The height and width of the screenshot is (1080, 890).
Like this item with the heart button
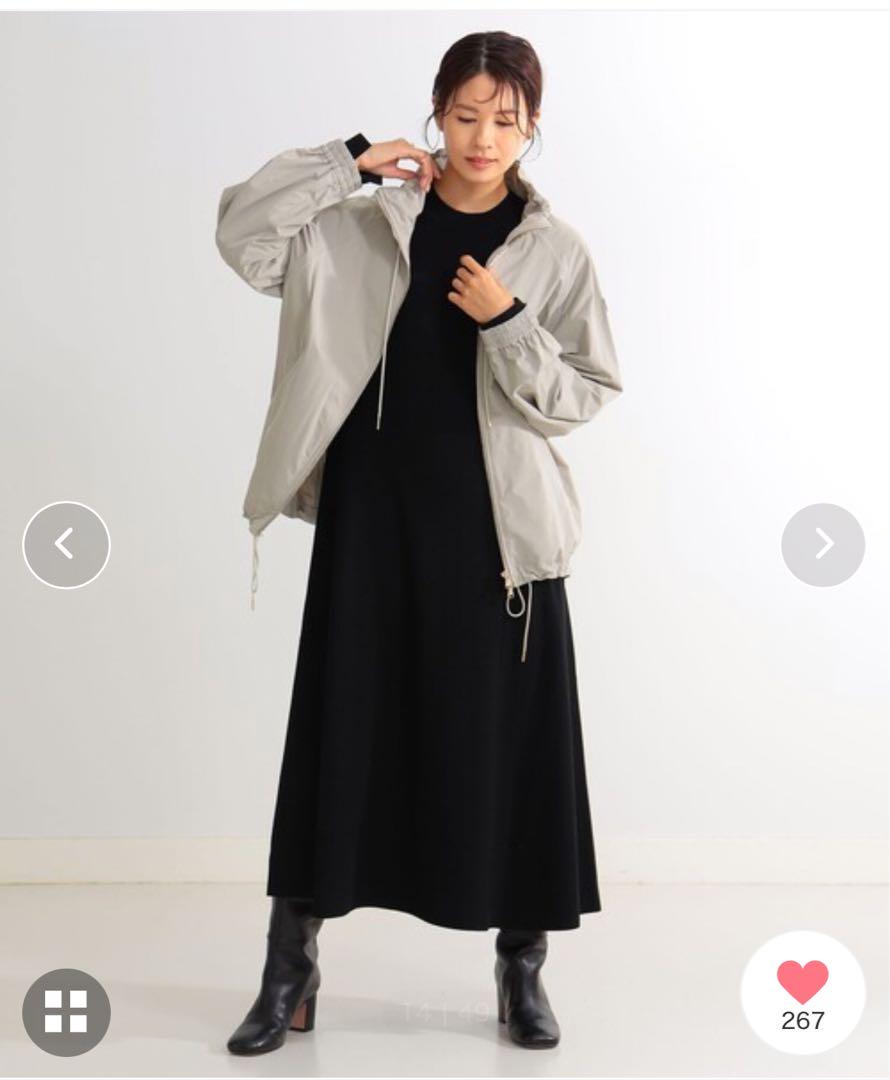[802, 990]
